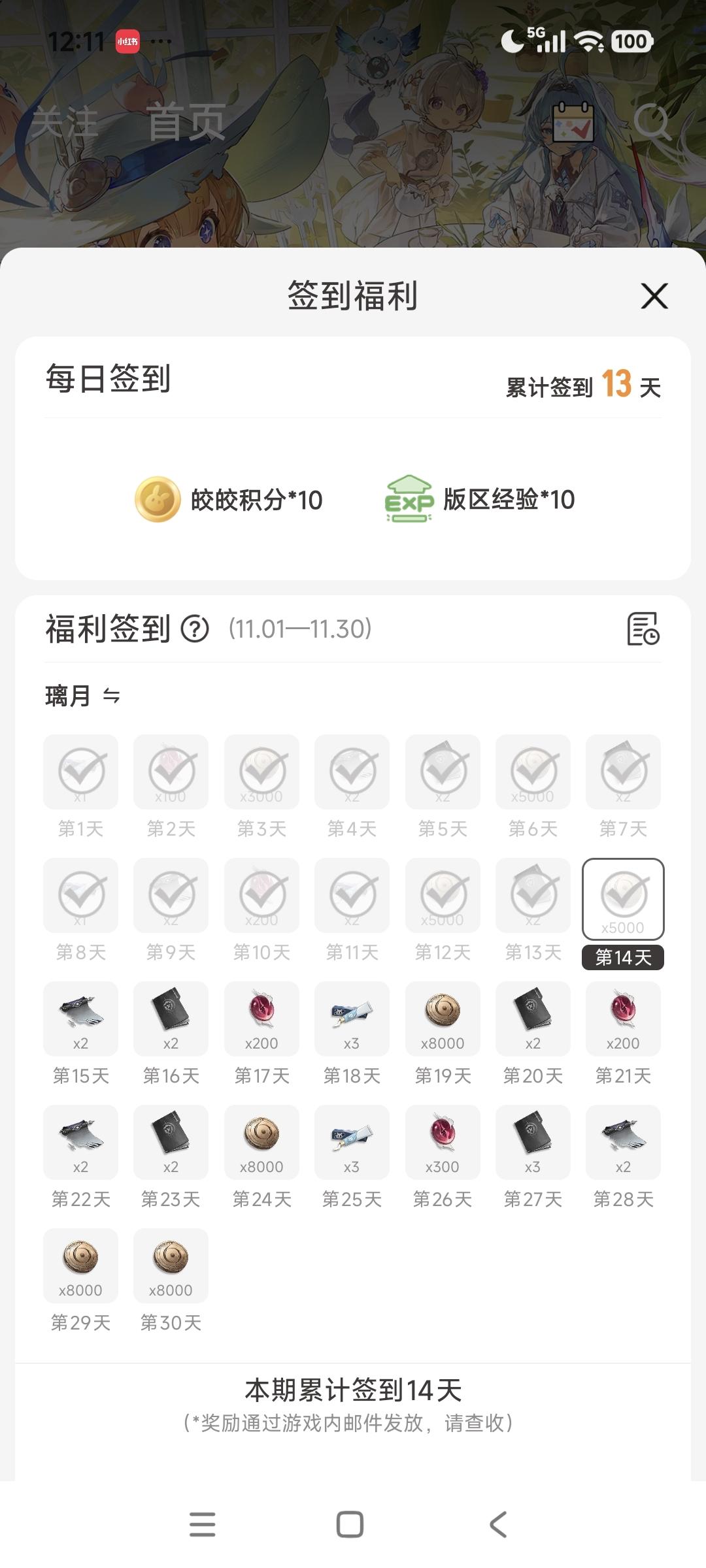Return to the system home screen

(x=350, y=1524)
